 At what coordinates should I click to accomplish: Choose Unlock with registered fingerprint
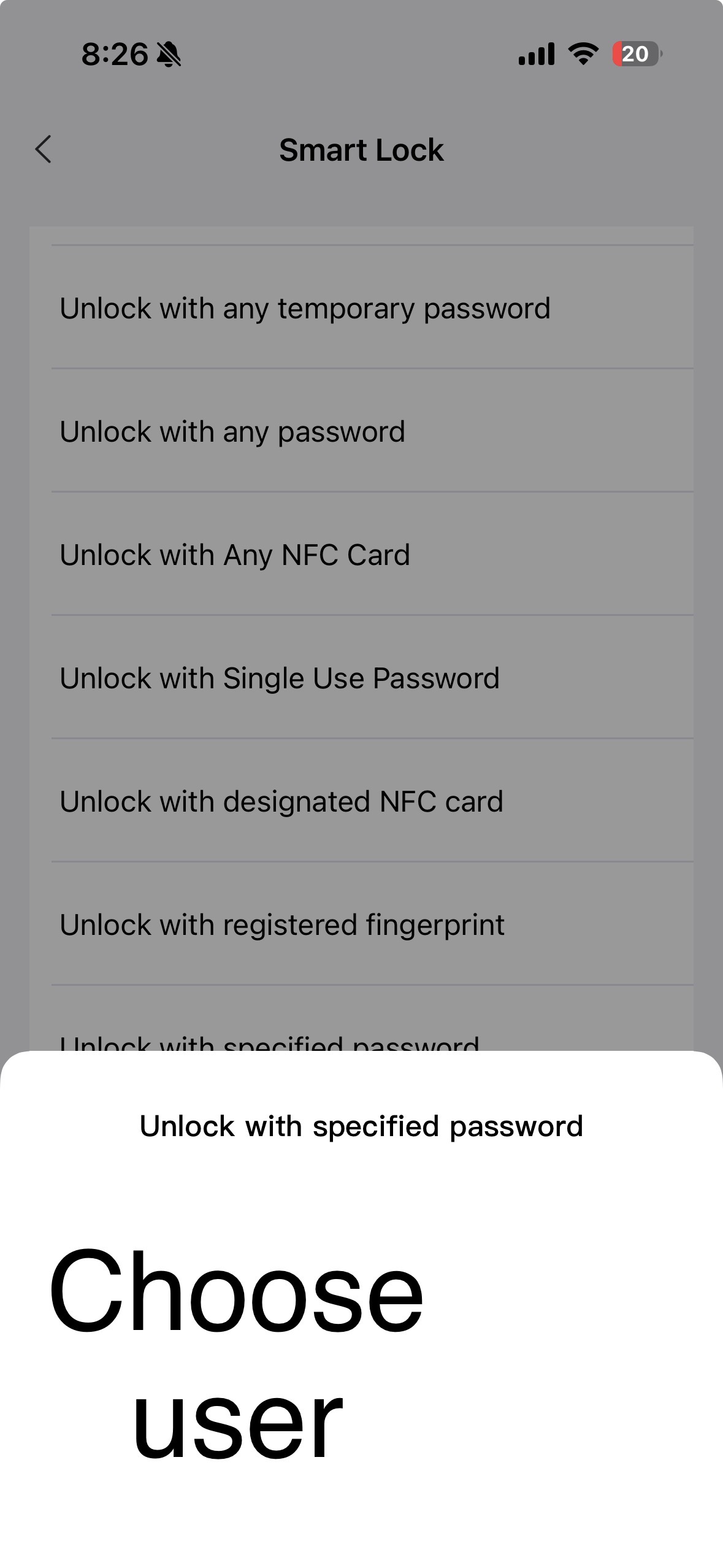point(282,924)
